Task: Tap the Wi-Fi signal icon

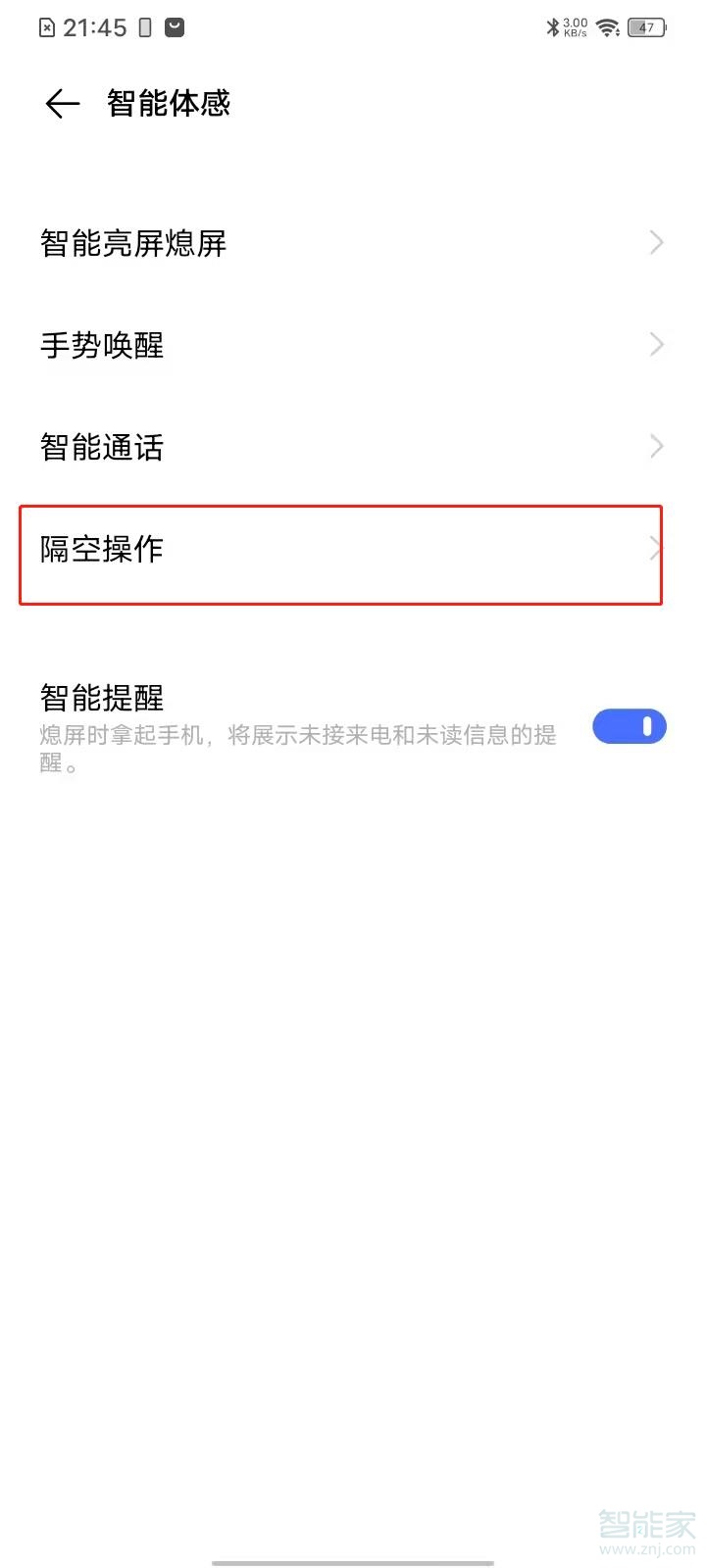Action: (608, 26)
